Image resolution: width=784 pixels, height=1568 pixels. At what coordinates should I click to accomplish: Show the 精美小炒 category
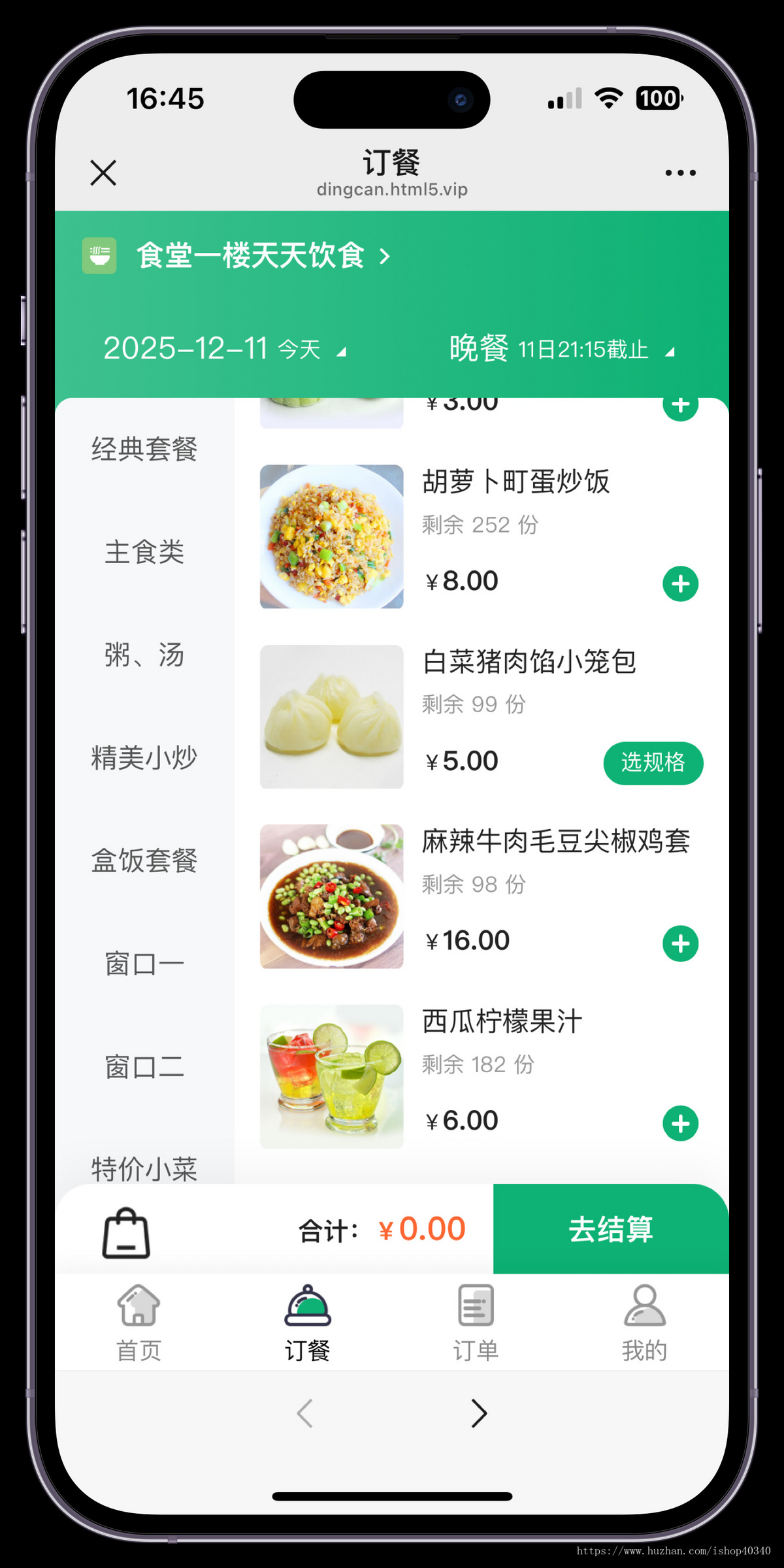point(144,758)
